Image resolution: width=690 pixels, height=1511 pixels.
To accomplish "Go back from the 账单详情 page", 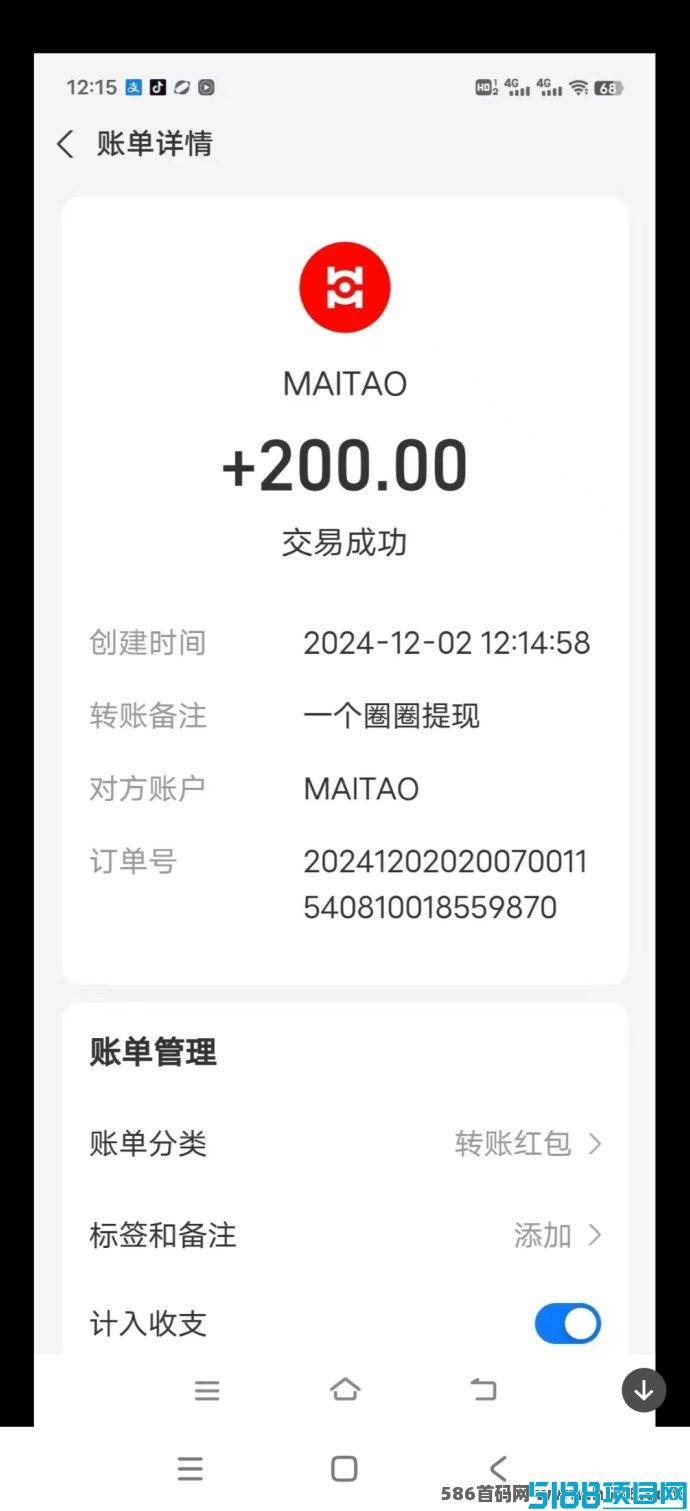I will click(x=65, y=144).
